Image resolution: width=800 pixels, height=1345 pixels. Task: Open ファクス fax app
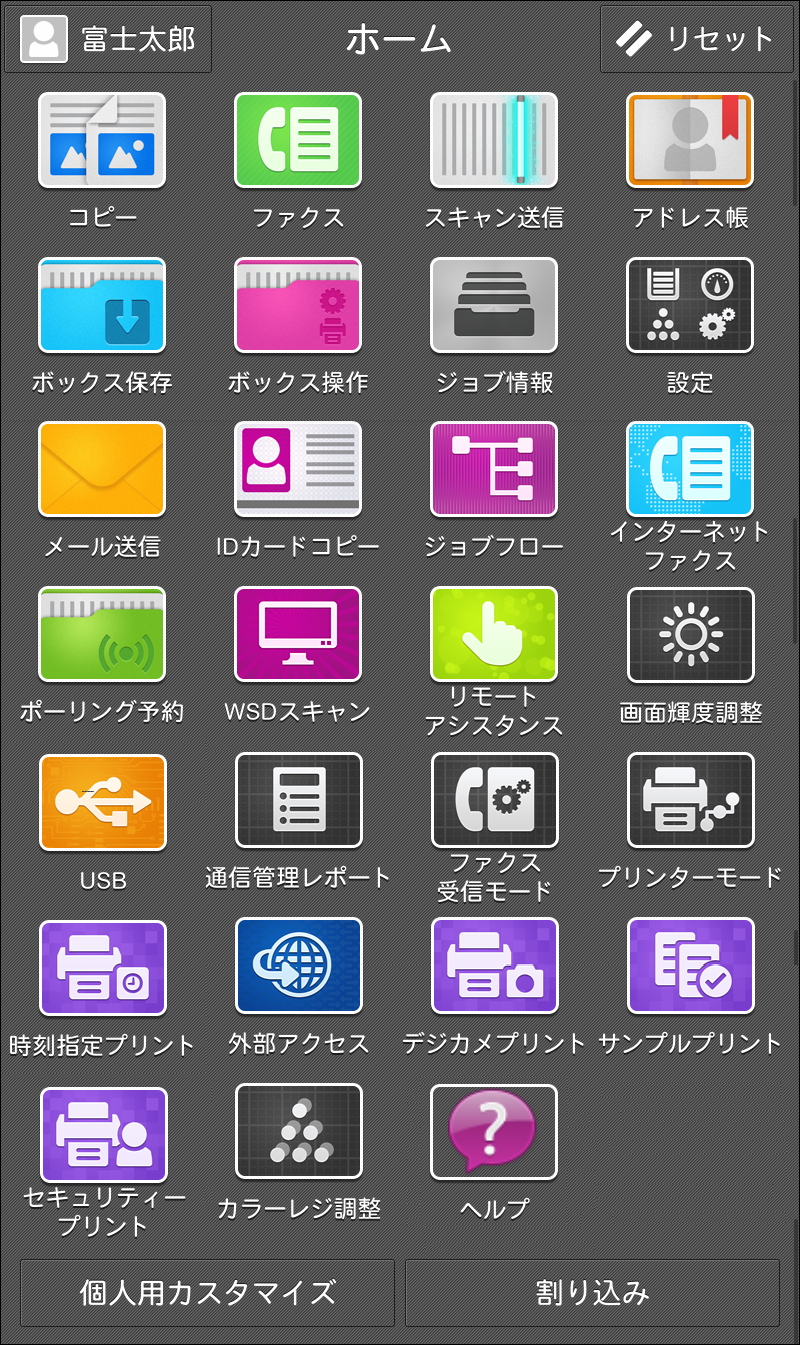click(298, 141)
